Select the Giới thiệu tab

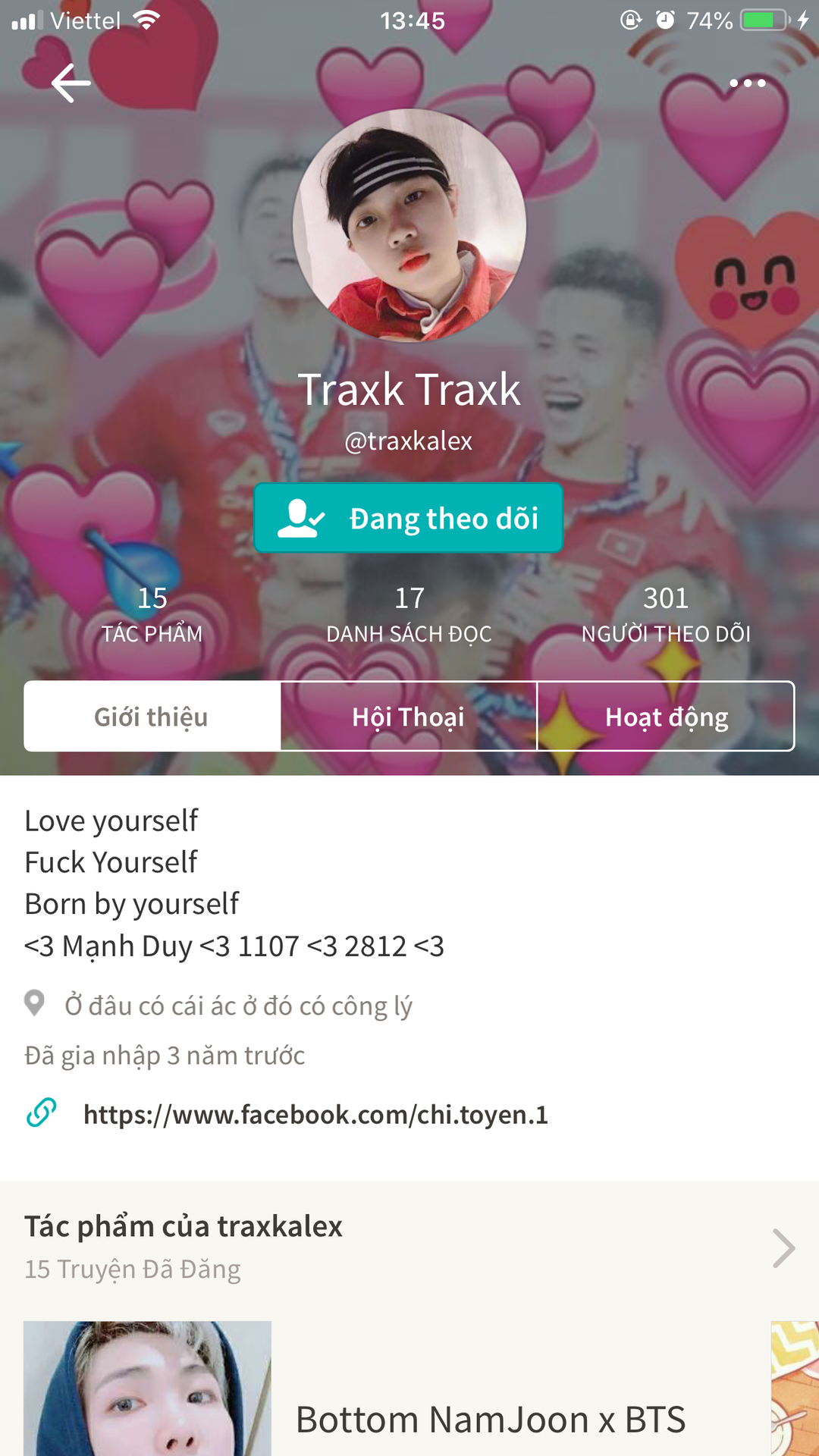152,717
